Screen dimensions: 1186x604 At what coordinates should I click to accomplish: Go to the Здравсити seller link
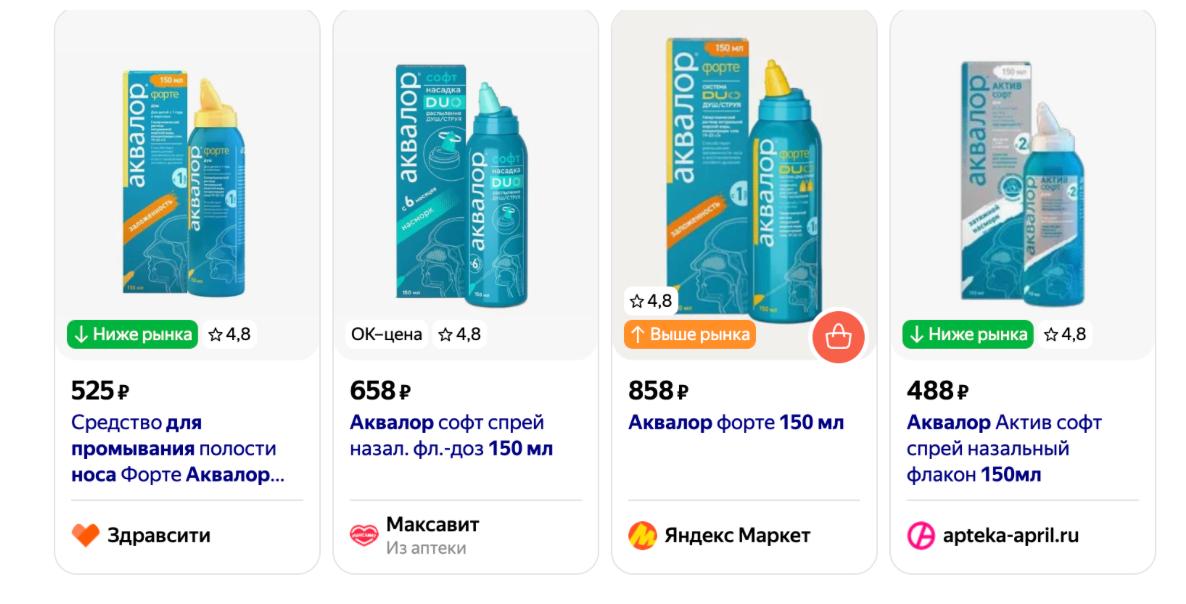158,535
